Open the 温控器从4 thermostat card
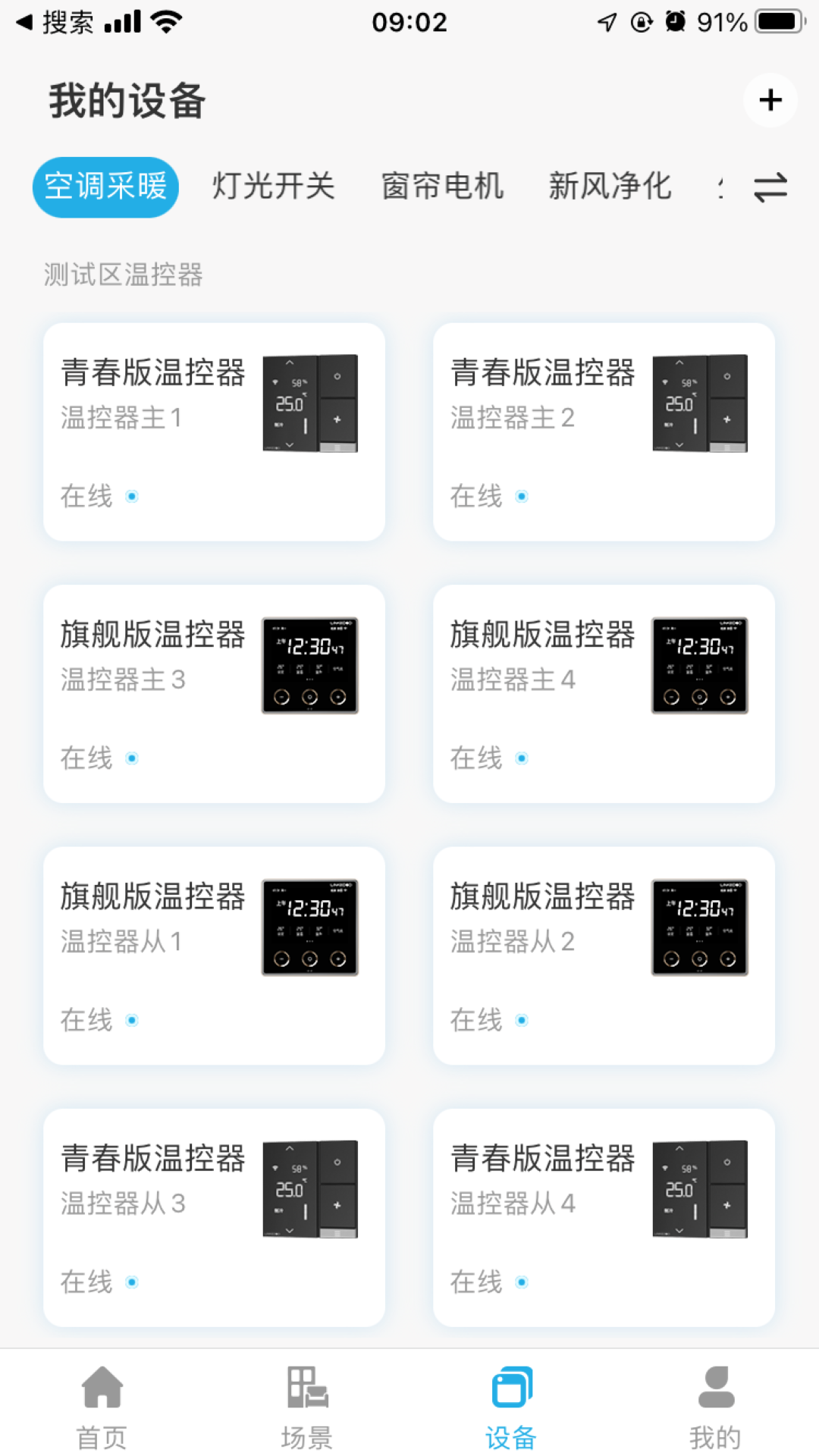The width and height of the screenshot is (819, 1456). [603, 1216]
